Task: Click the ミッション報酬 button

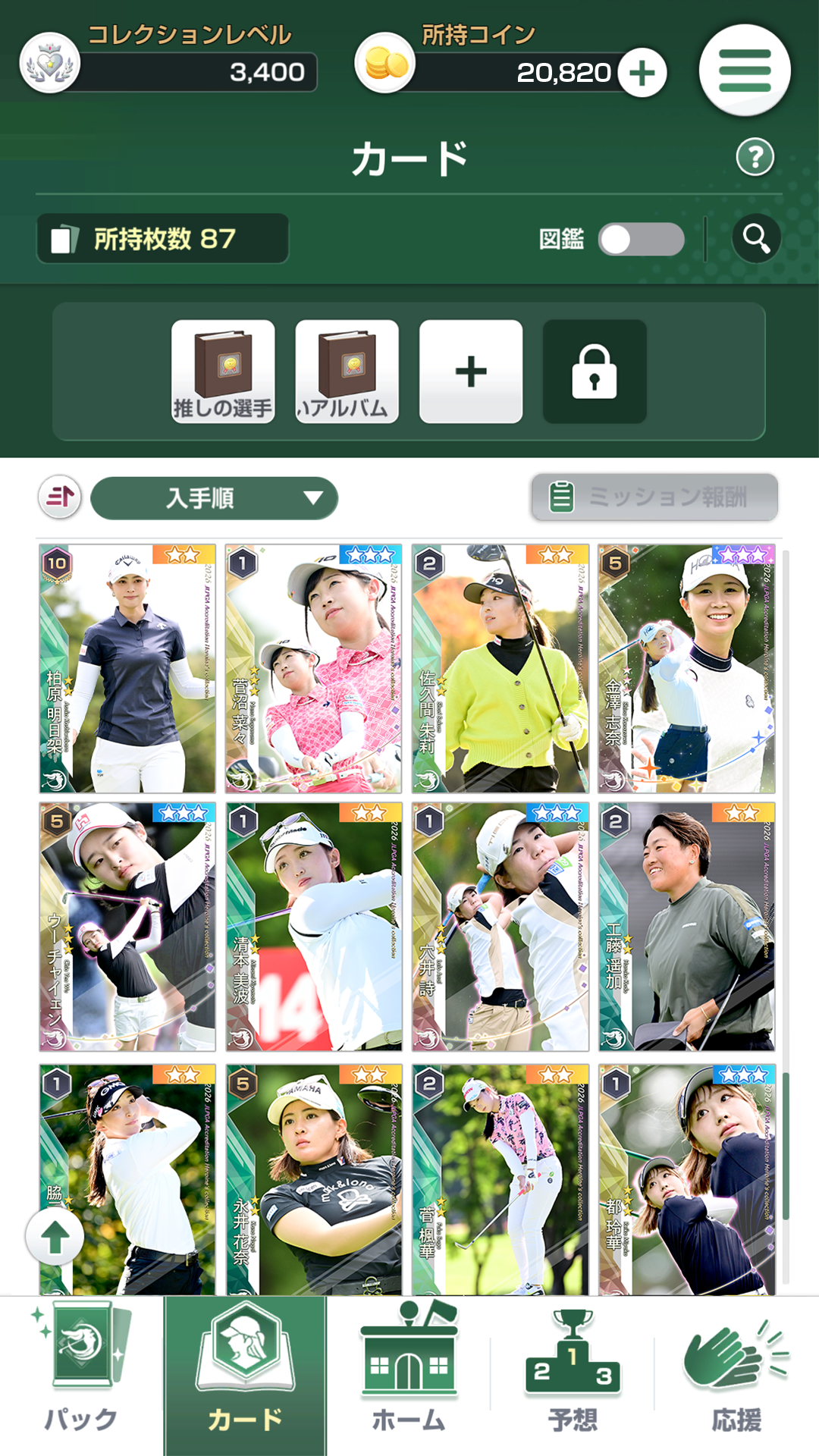Action: coord(655,498)
